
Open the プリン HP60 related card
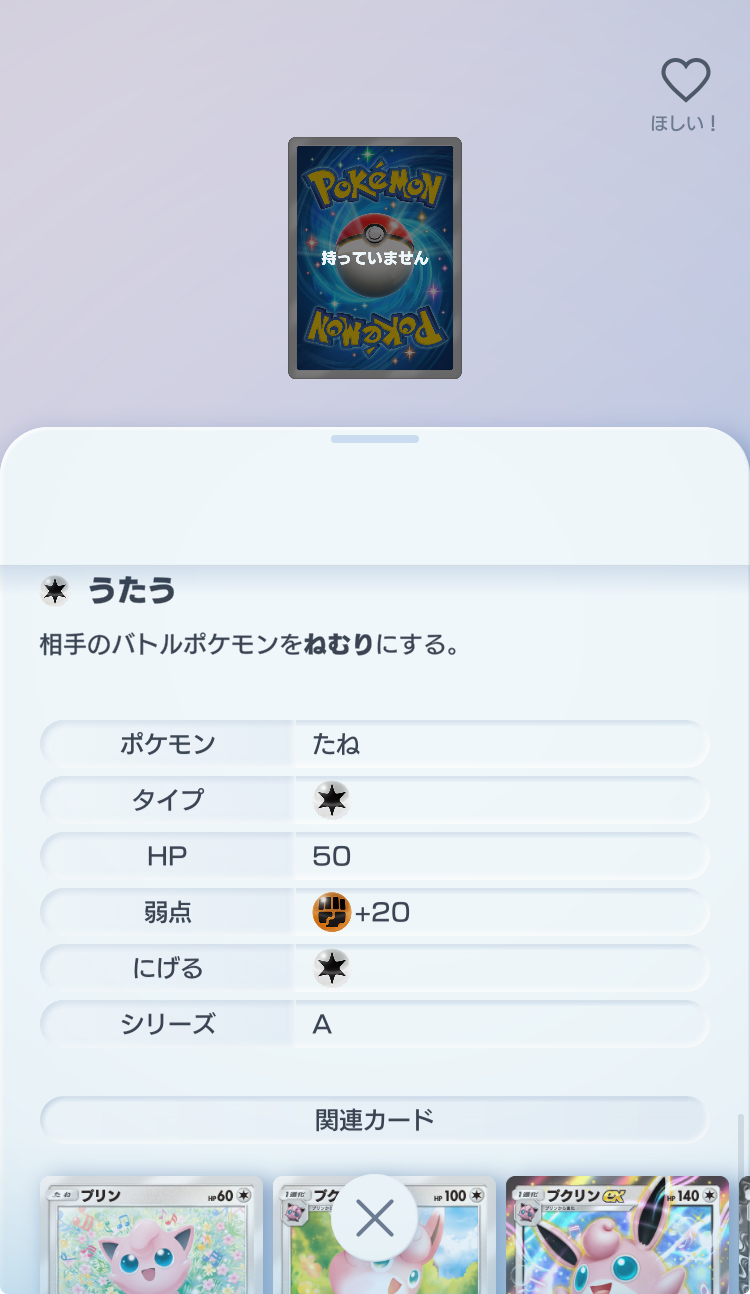coord(151,1235)
